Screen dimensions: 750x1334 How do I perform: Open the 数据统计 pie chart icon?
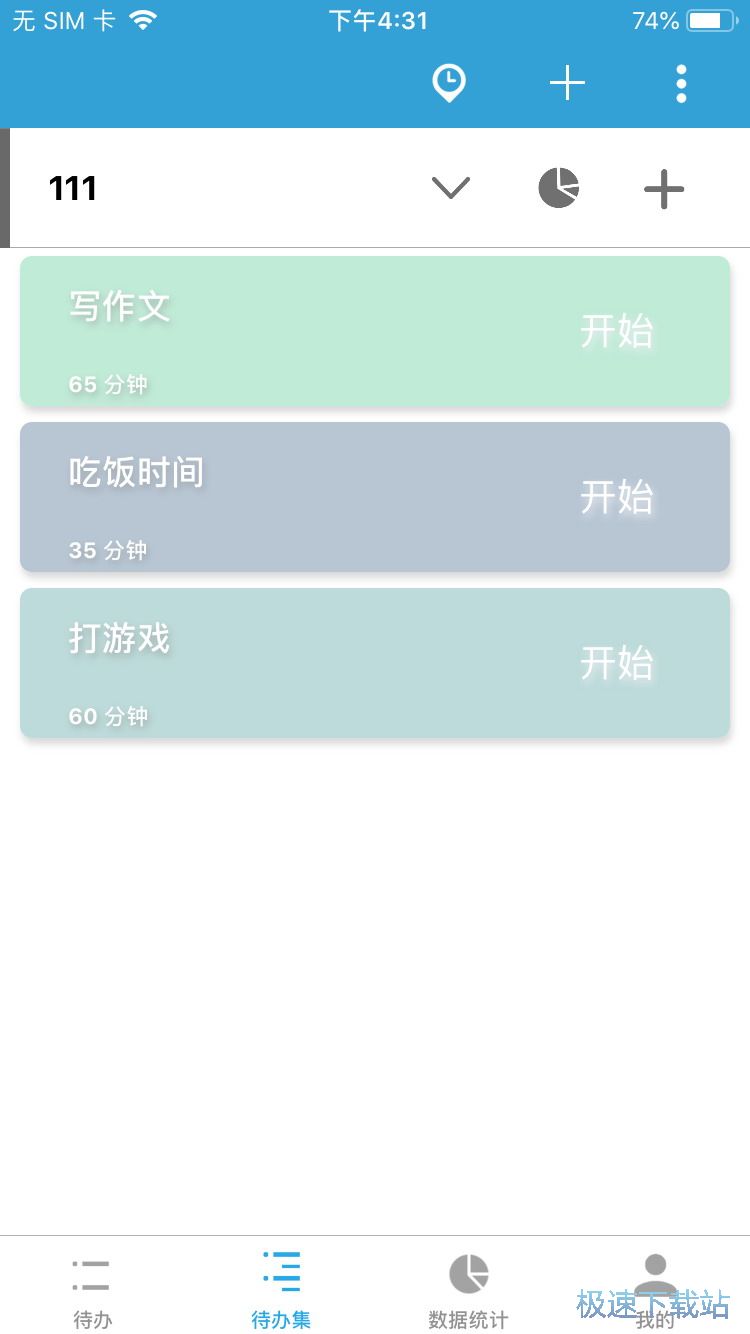(468, 1272)
